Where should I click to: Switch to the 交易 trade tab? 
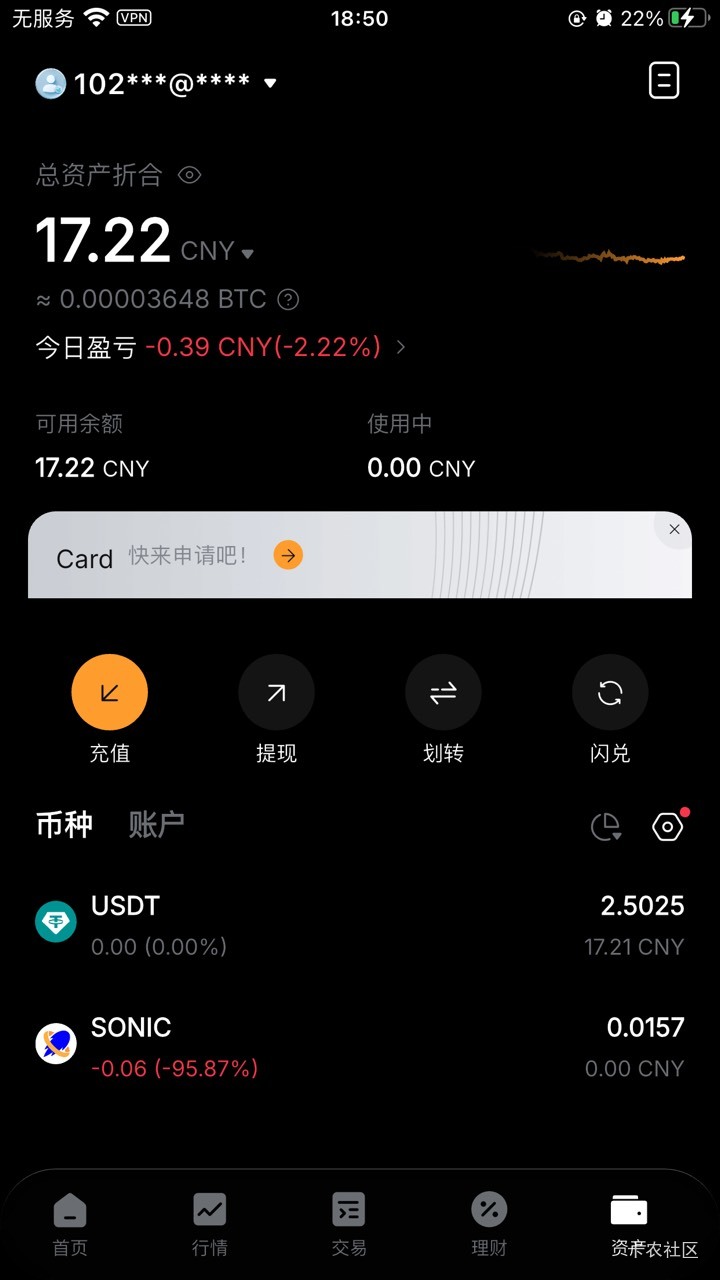coord(349,1223)
